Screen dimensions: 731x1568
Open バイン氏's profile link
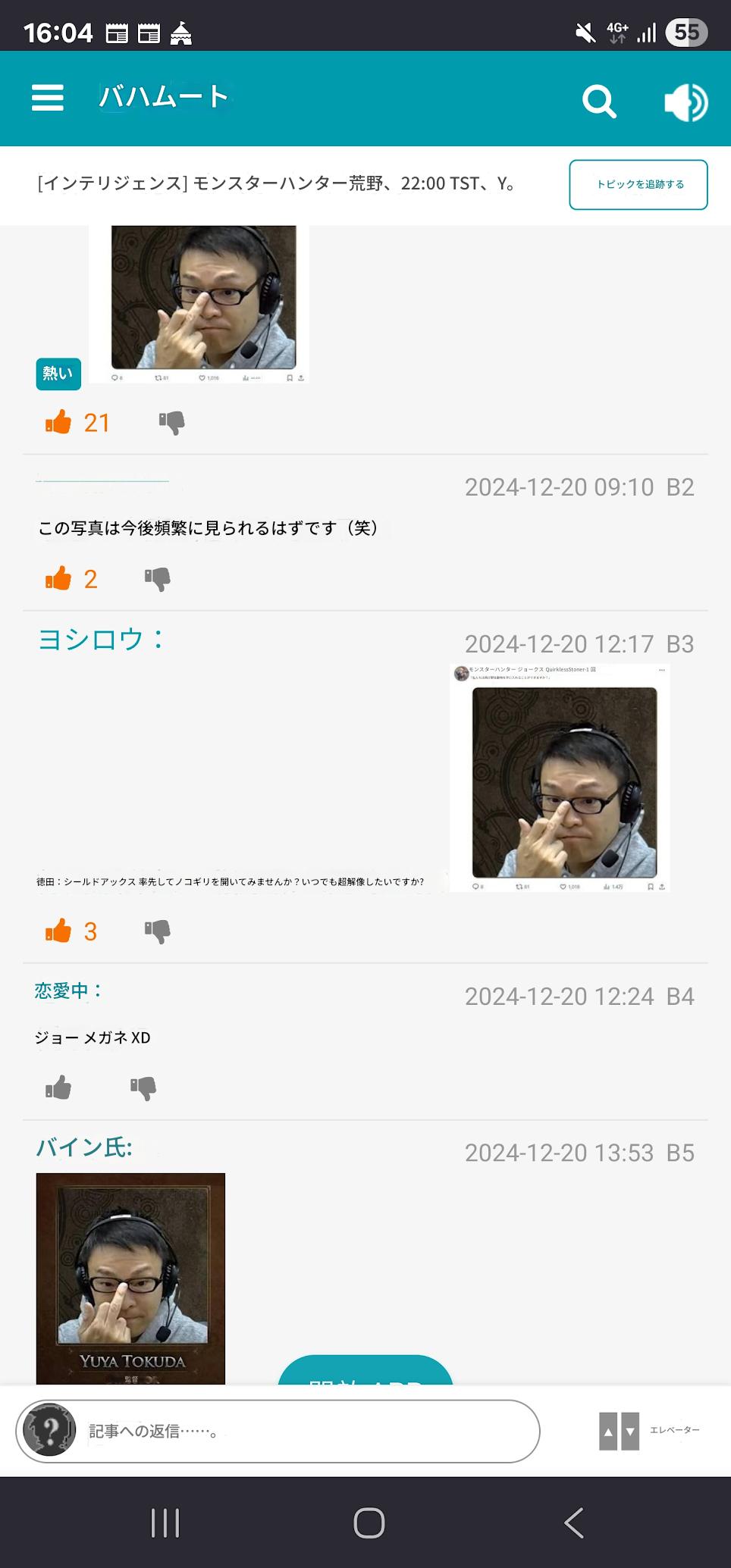coord(84,1147)
